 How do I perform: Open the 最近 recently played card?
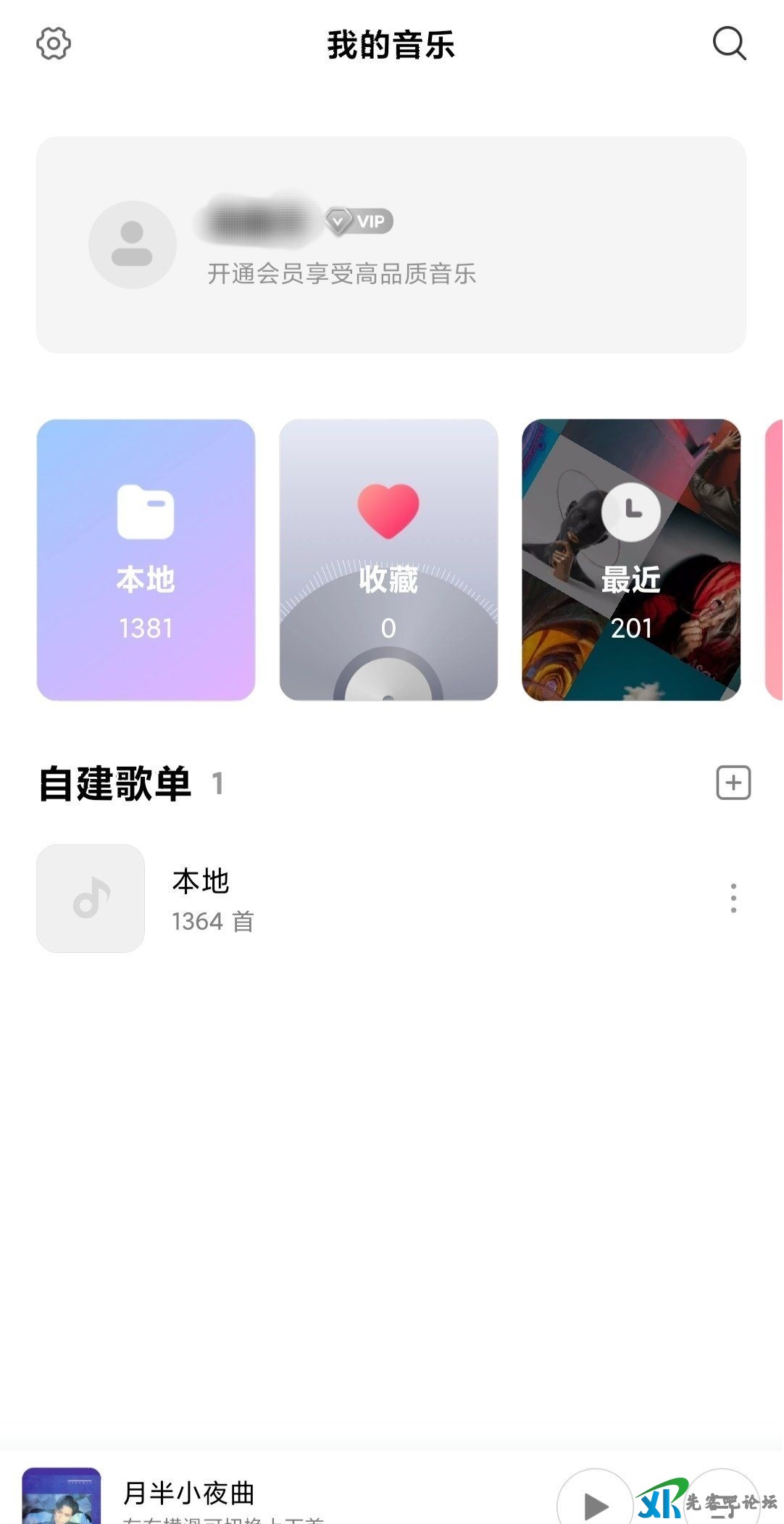pyautogui.click(x=631, y=559)
